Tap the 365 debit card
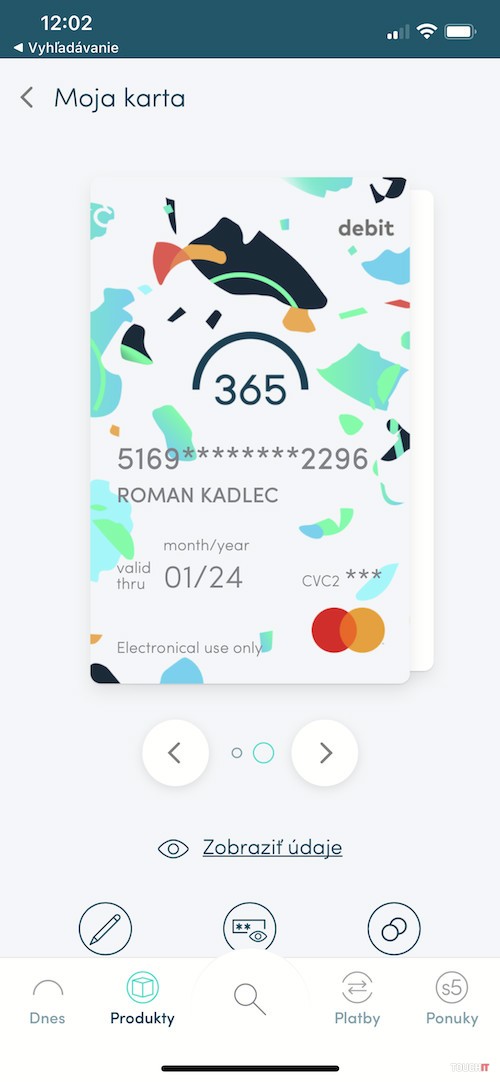The height and width of the screenshot is (1082, 500). 250,431
